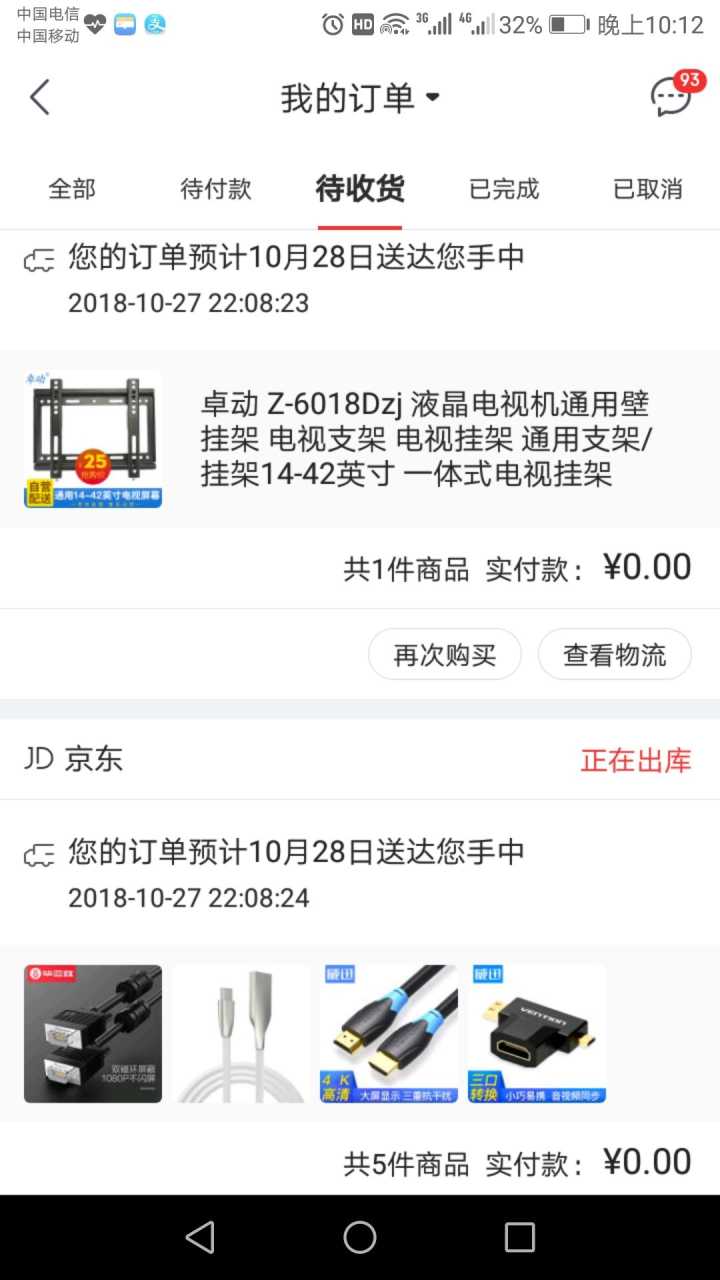Open the white charging cable thumbnail

241,1033
